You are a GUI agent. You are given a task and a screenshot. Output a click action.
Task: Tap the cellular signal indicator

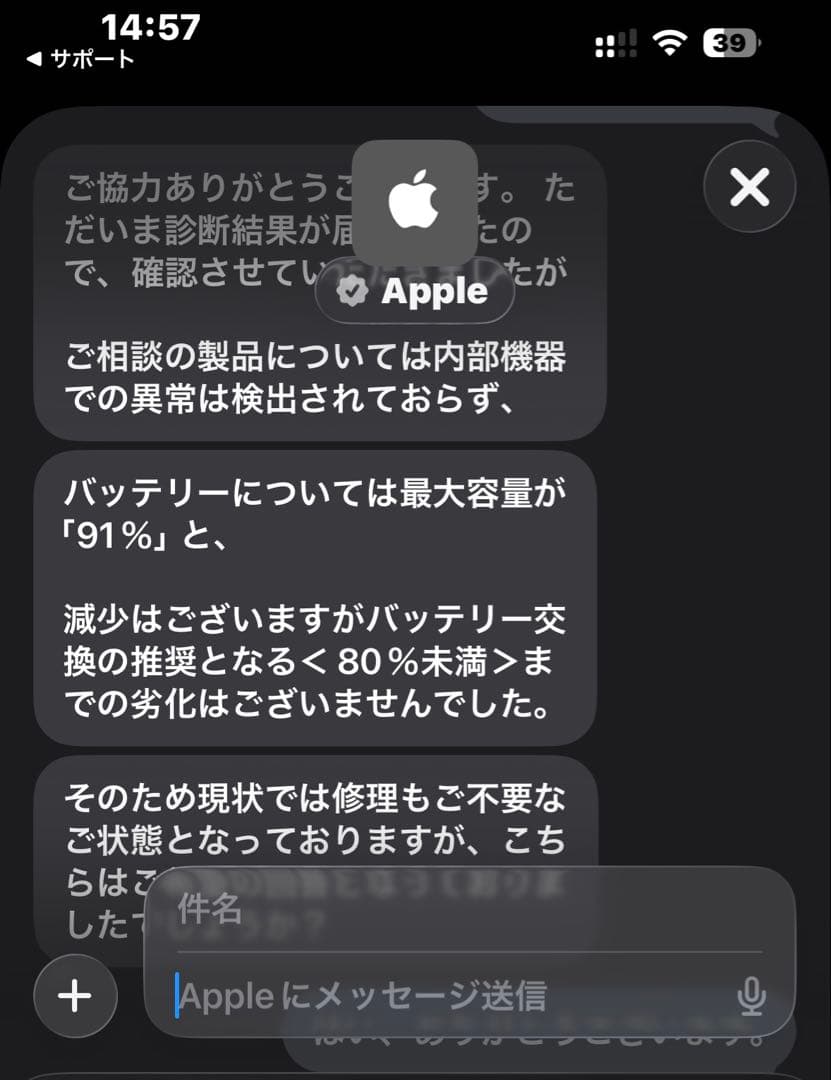tap(614, 44)
